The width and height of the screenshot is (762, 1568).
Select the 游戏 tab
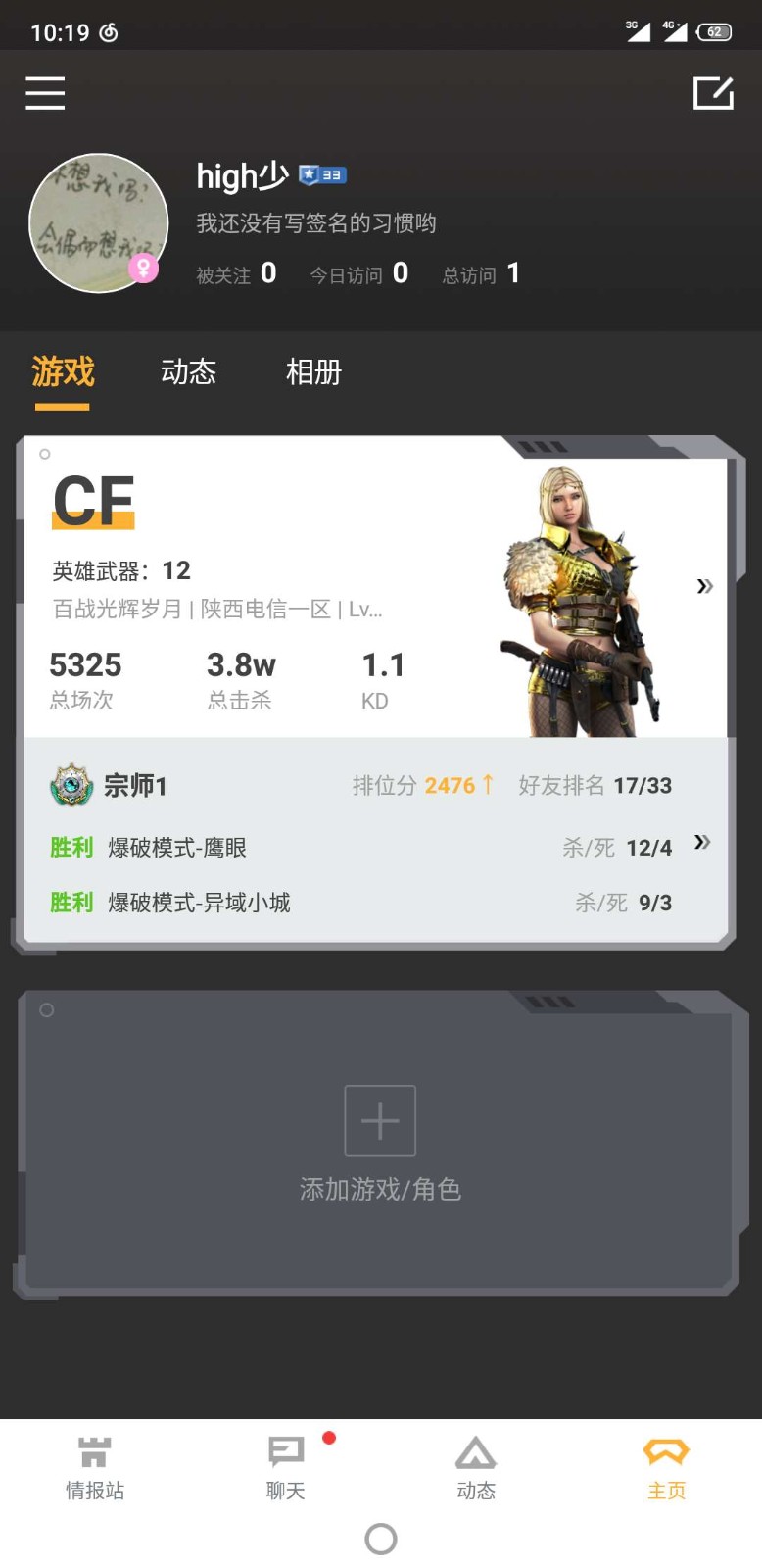pyautogui.click(x=63, y=371)
